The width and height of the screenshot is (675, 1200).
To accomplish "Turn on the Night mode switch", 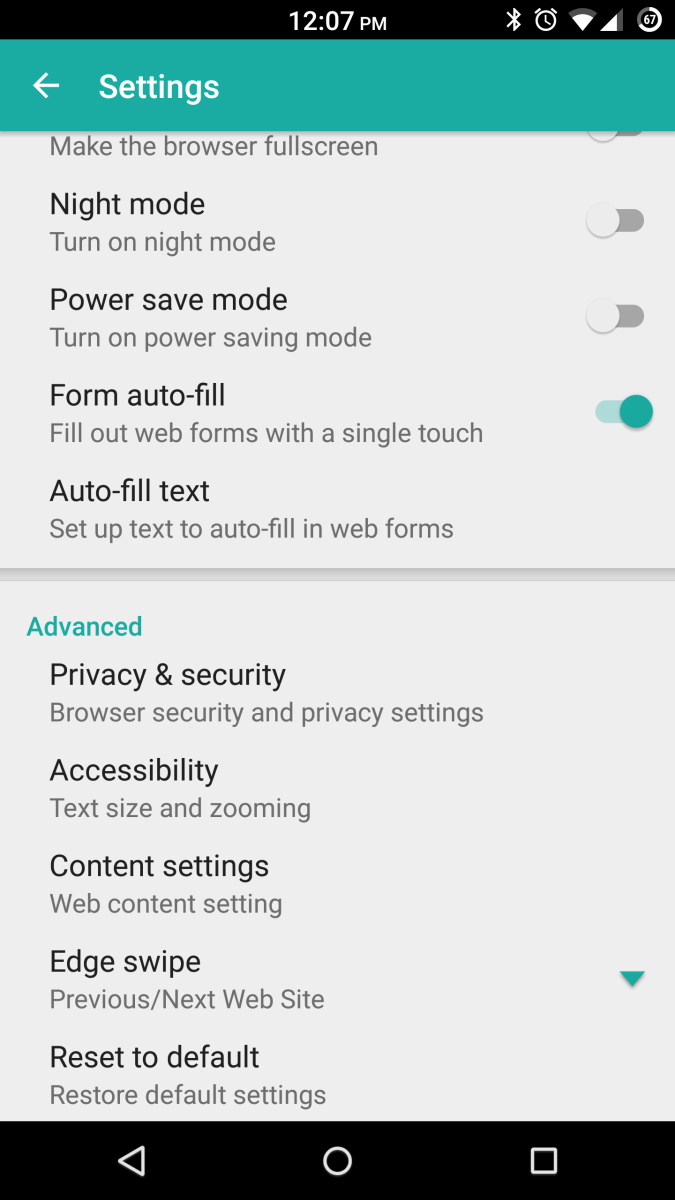I will pyautogui.click(x=615, y=221).
